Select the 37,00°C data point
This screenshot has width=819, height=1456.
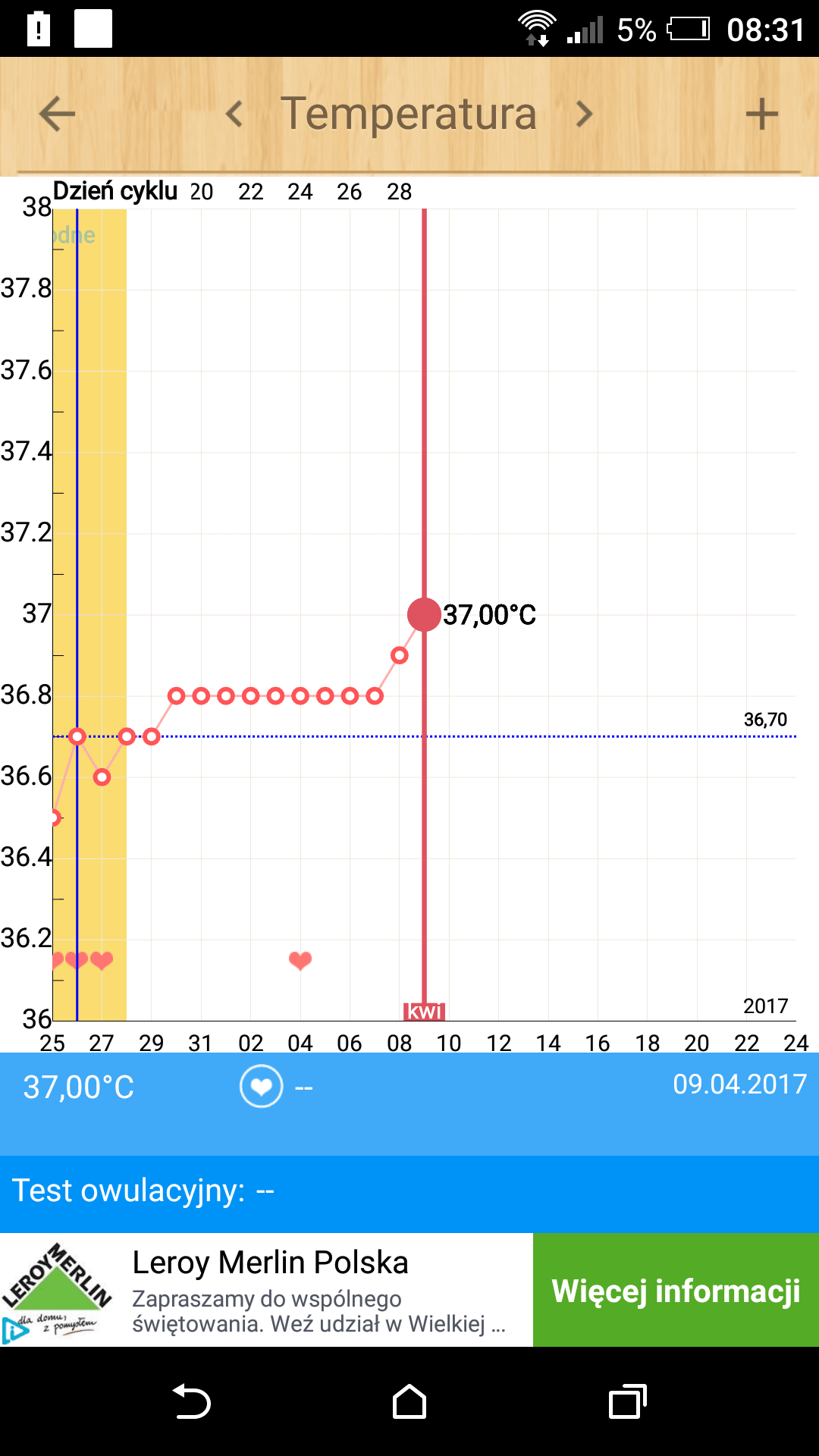[x=424, y=614]
